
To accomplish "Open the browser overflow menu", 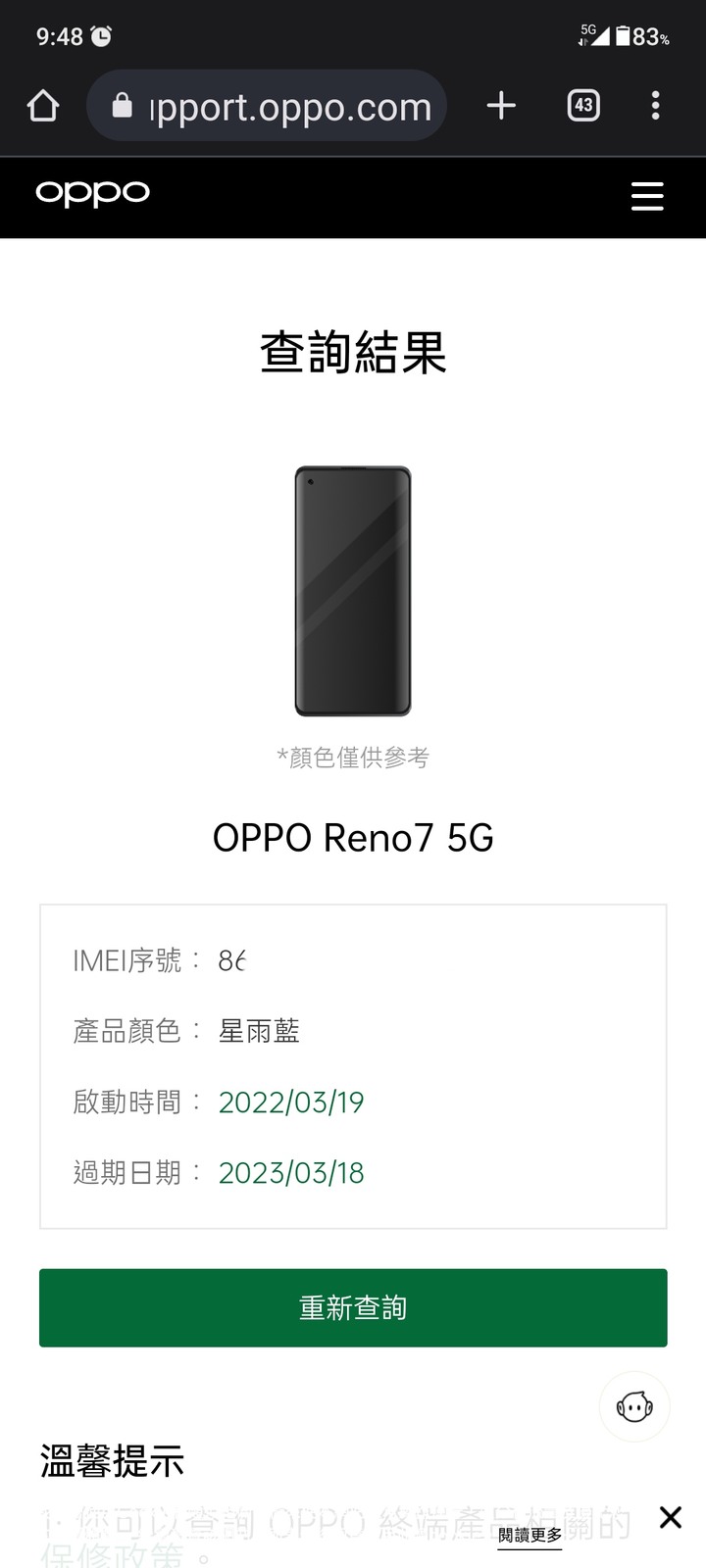I will [655, 106].
